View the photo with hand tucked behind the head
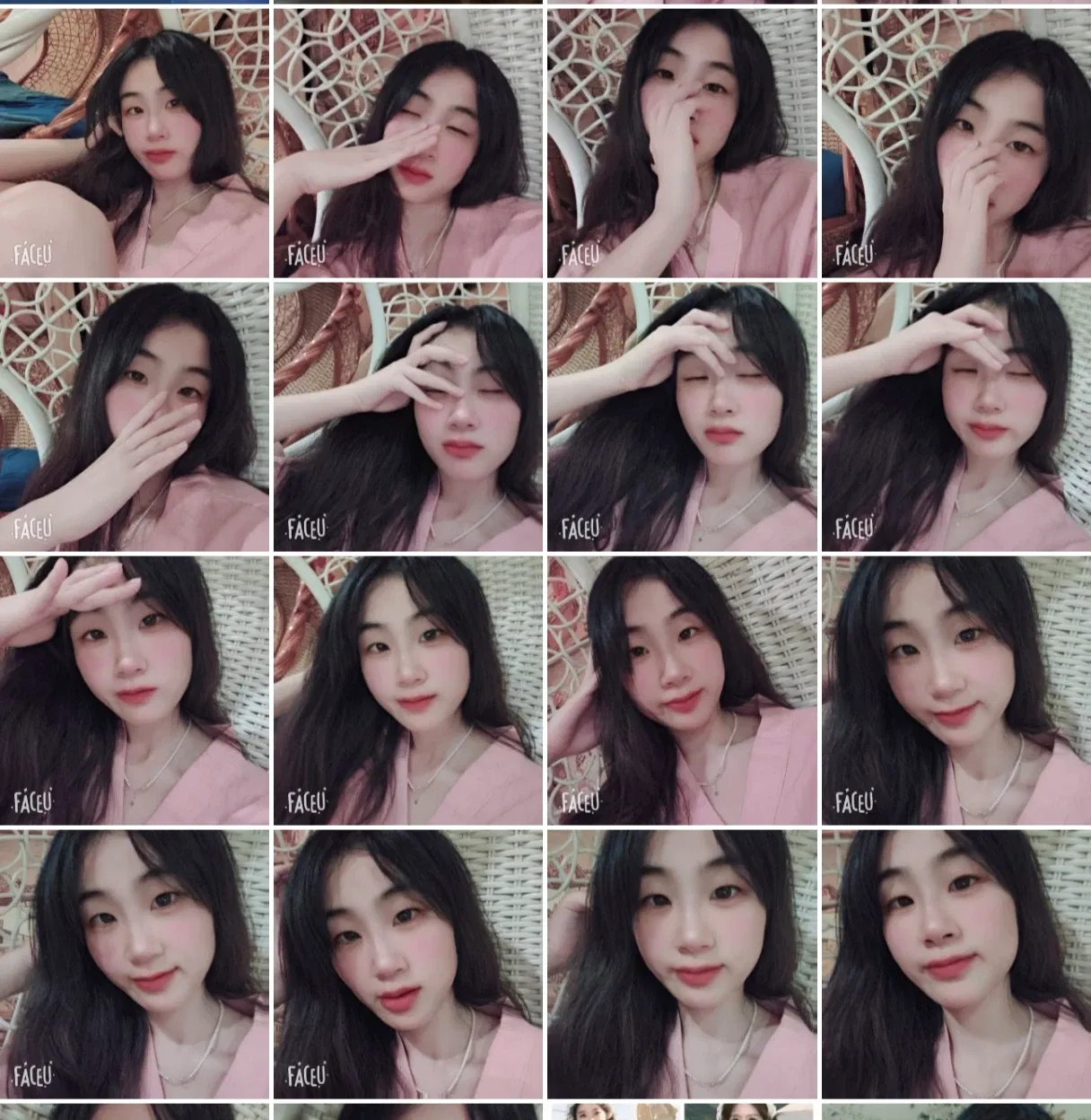Viewport: 1091px width, 1120px height. (x=682, y=691)
